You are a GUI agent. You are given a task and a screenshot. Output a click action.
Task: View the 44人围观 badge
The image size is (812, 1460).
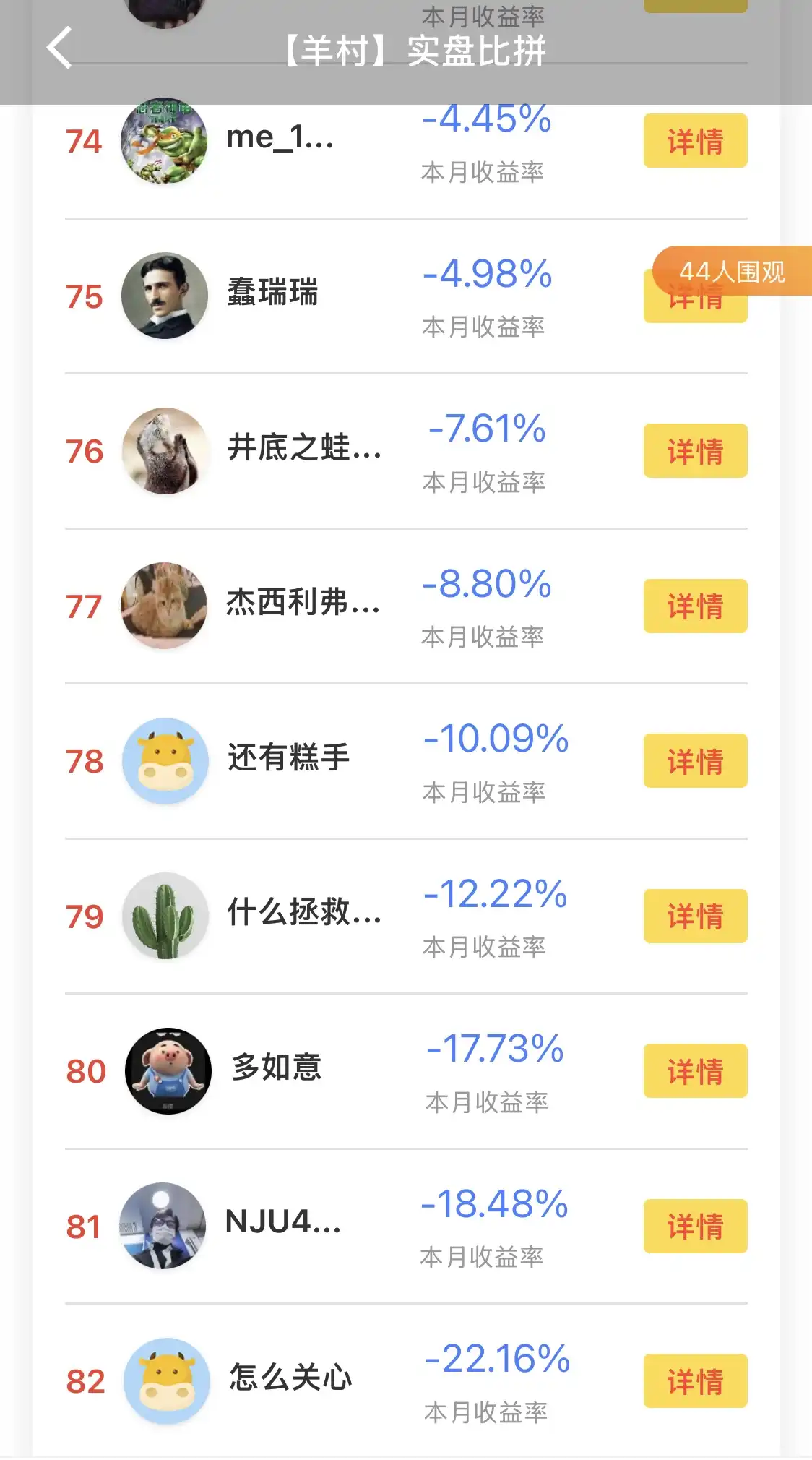pos(732,272)
